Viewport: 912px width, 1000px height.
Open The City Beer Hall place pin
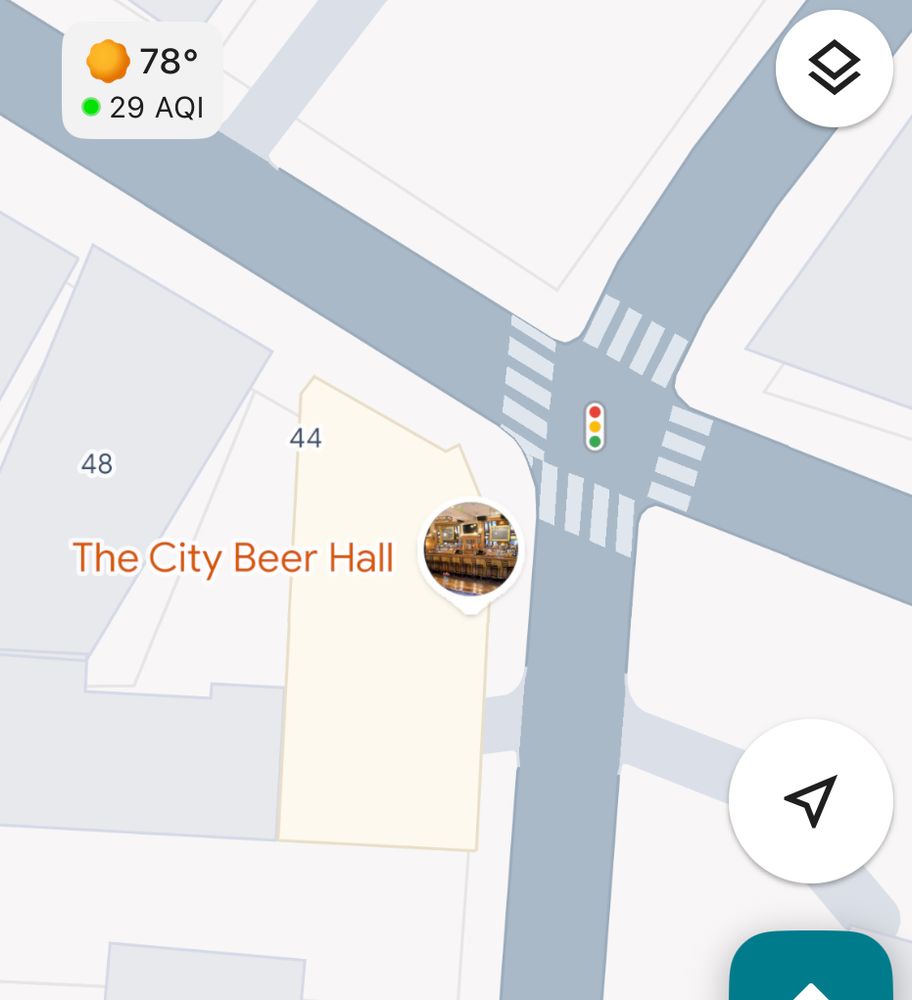click(470, 550)
